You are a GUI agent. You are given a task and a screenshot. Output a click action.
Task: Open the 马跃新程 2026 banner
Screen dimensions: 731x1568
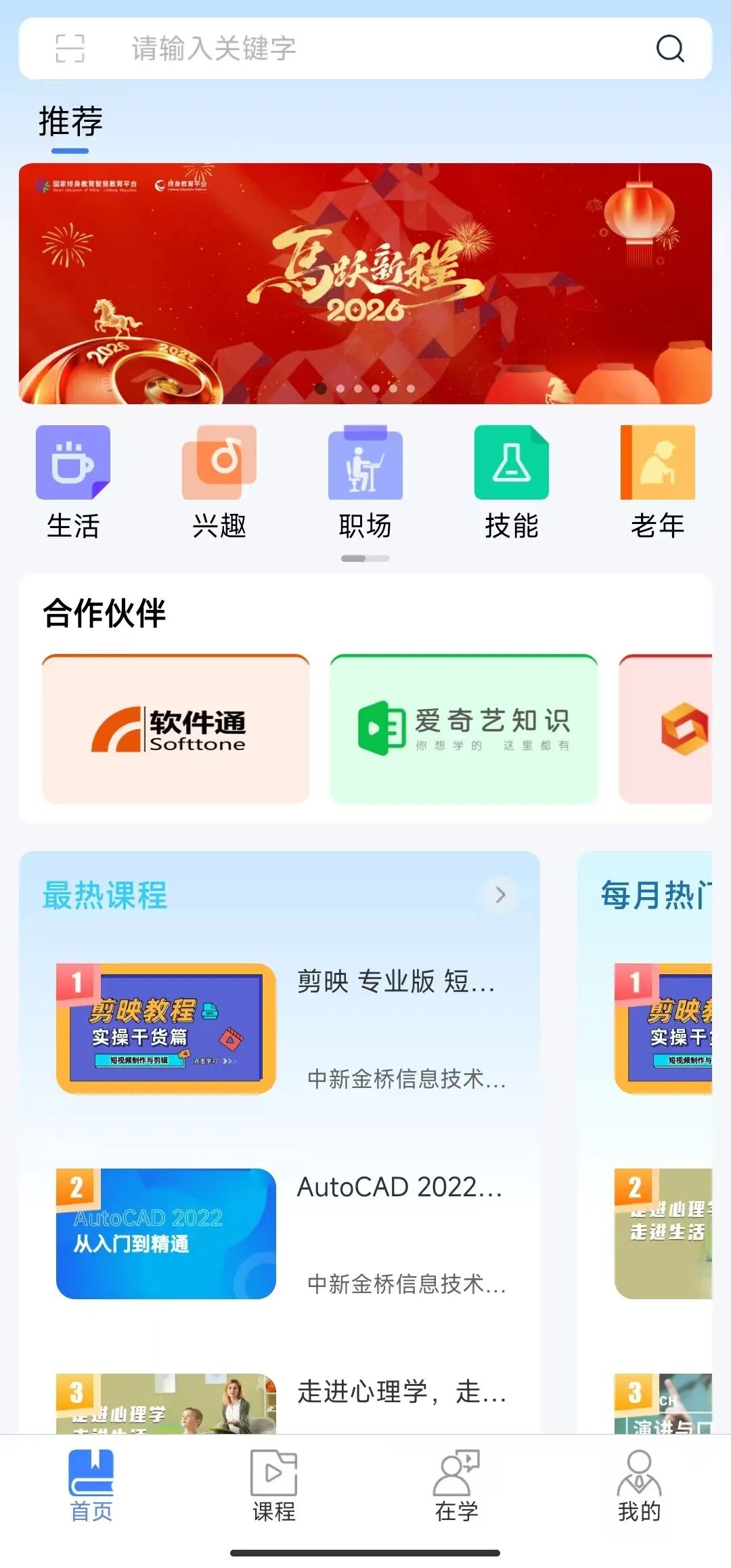[365, 283]
